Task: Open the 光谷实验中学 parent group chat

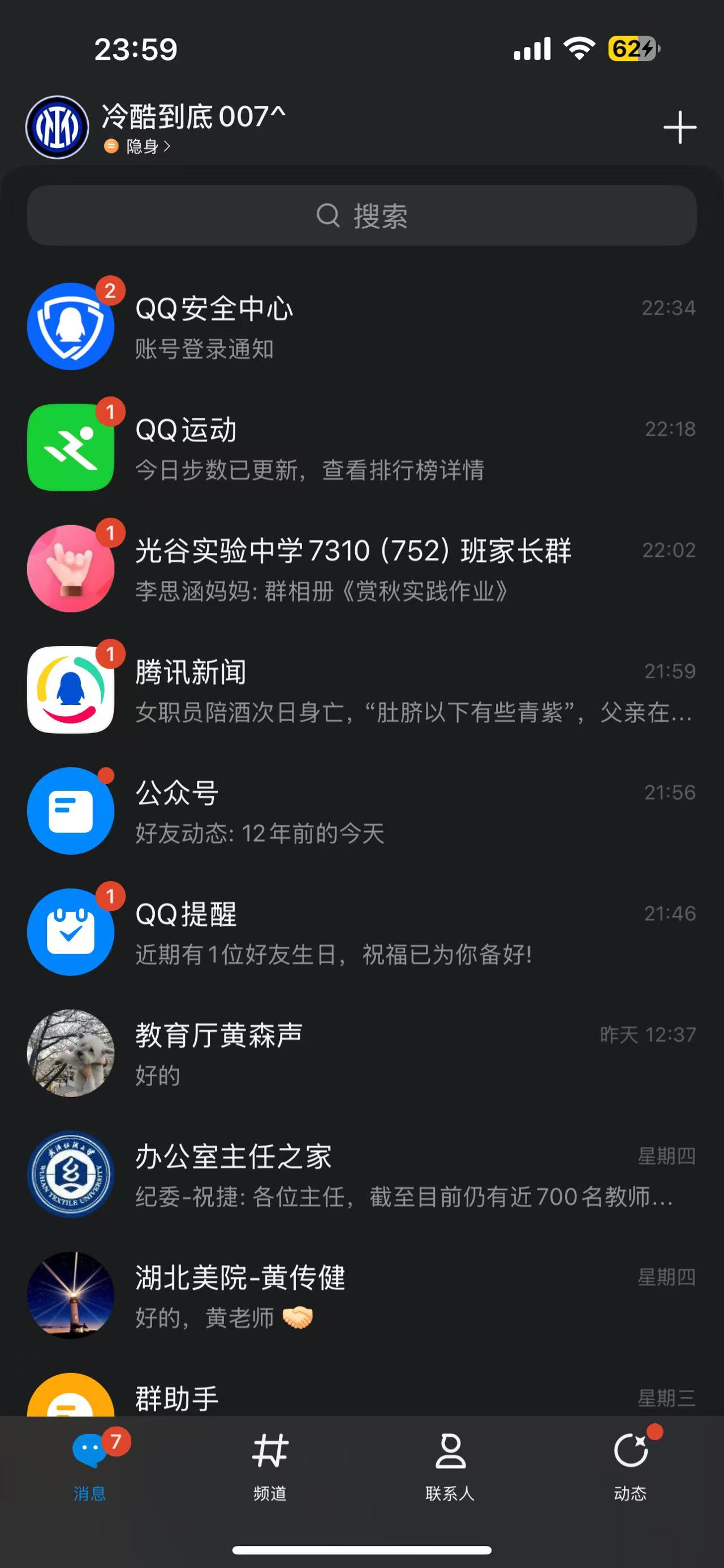Action: coord(361,569)
